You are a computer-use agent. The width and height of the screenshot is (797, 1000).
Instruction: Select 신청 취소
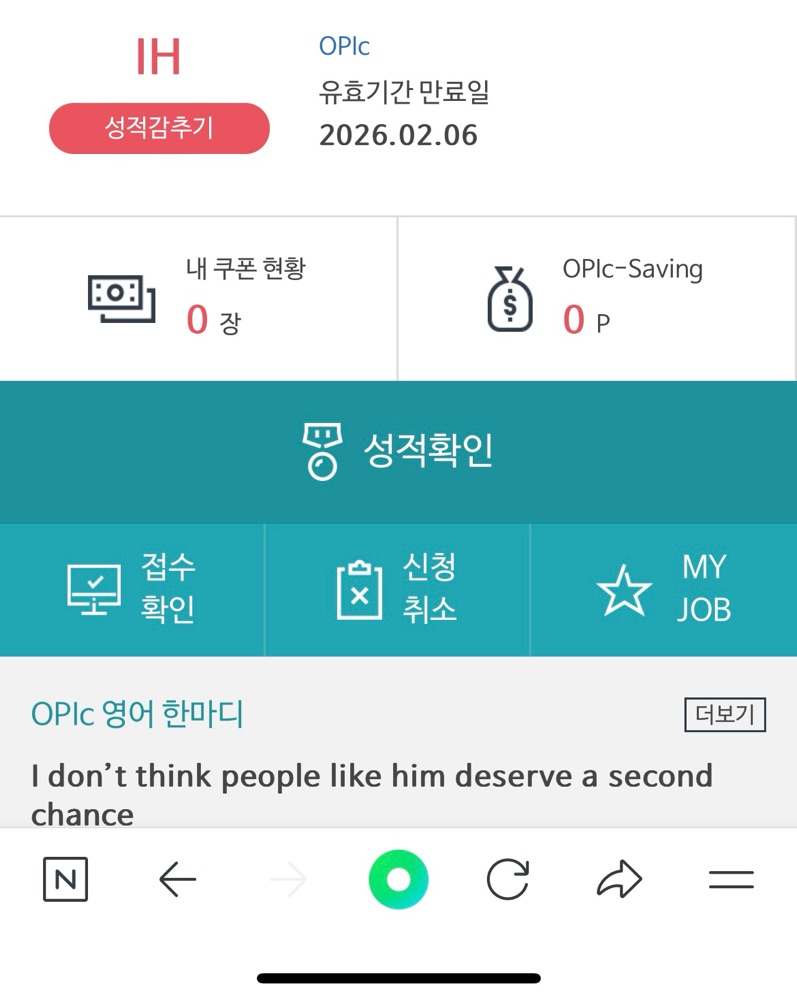point(397,590)
